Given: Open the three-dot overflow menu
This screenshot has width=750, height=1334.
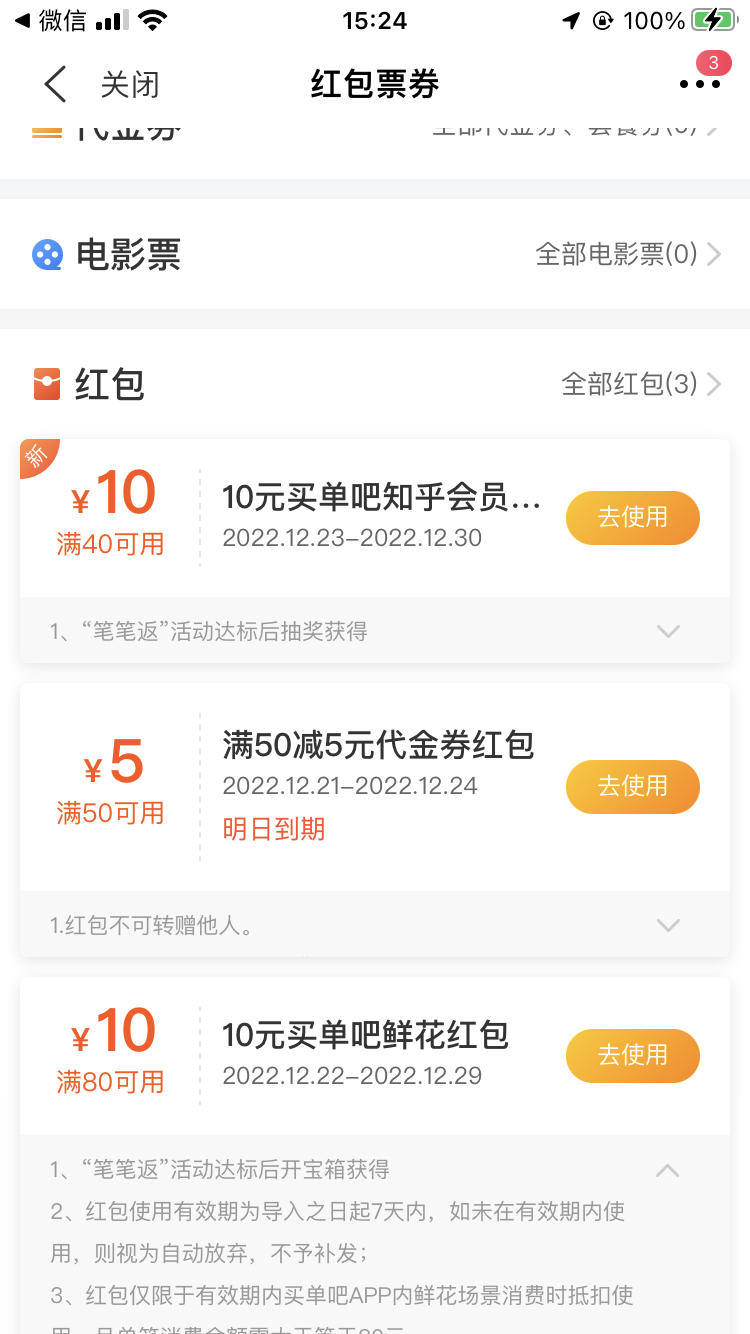Looking at the screenshot, I should pos(700,84).
